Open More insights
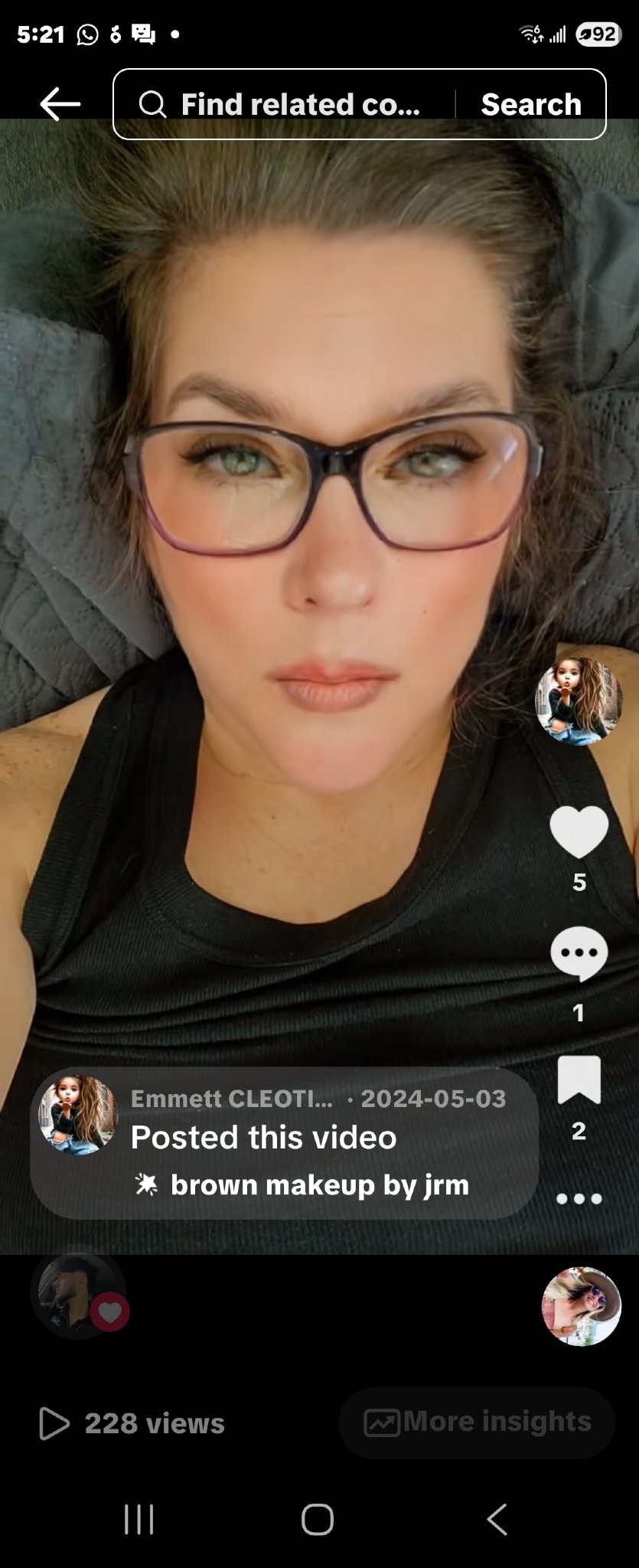Viewport: 639px width, 1568px height. click(478, 1423)
